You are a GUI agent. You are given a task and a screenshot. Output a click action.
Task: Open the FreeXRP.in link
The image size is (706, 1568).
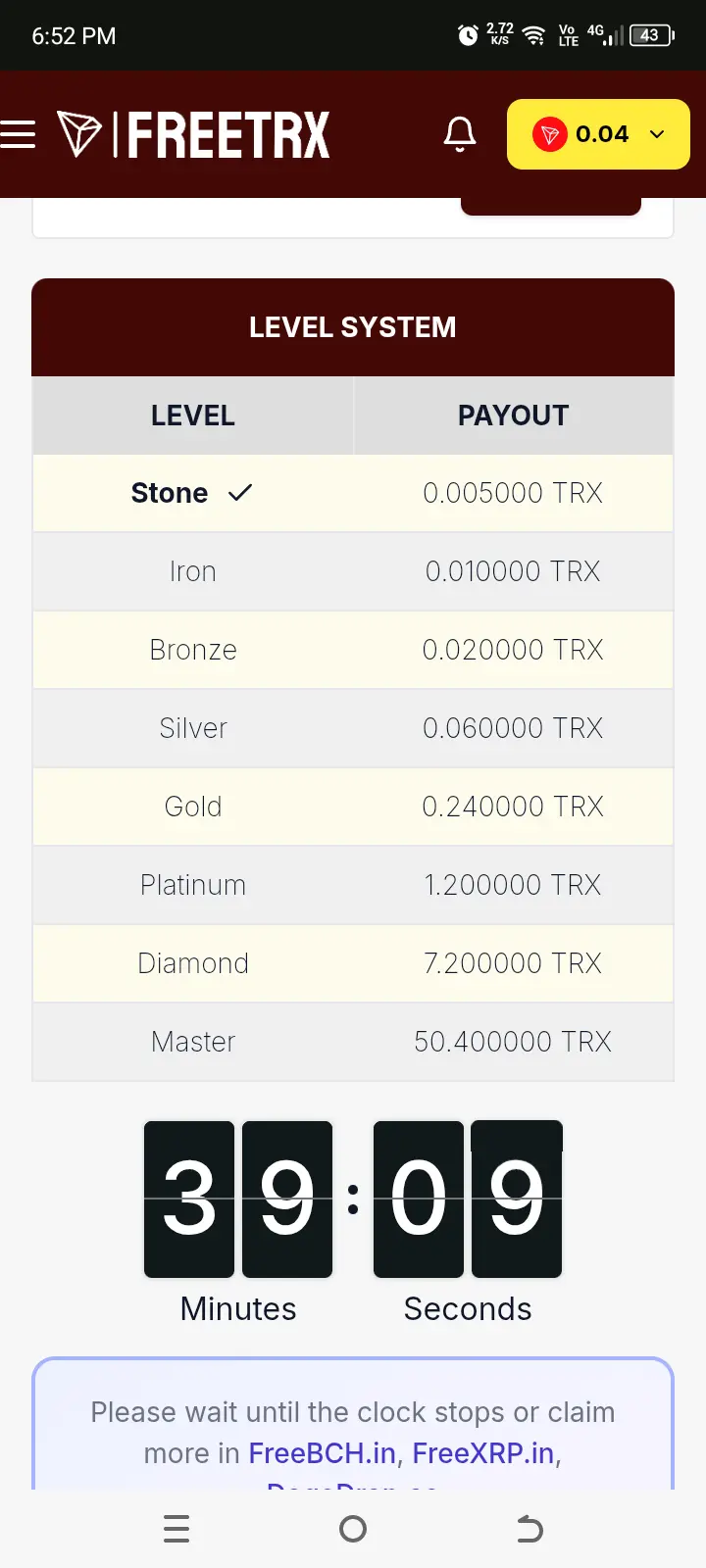click(483, 1453)
